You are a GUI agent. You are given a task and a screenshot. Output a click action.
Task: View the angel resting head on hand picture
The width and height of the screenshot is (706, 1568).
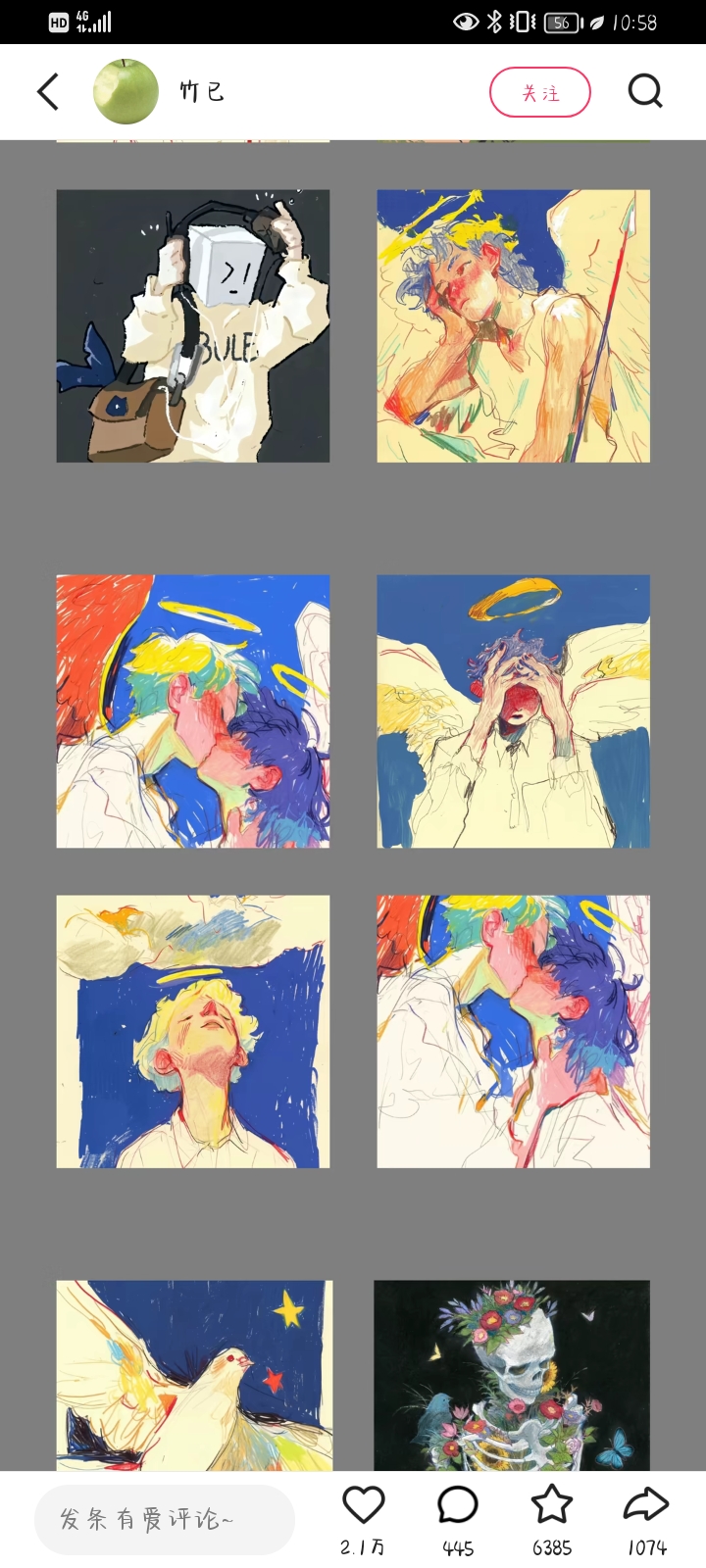point(513,325)
